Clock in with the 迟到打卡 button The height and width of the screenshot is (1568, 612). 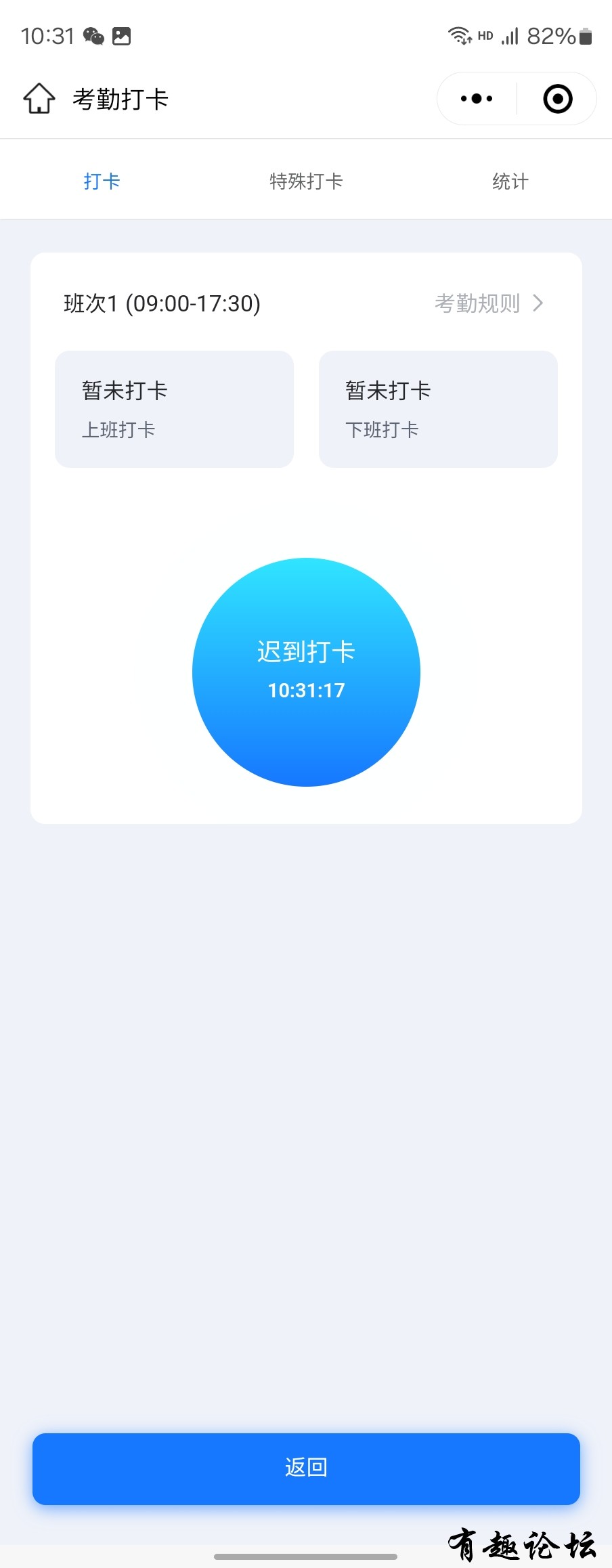pos(306,672)
